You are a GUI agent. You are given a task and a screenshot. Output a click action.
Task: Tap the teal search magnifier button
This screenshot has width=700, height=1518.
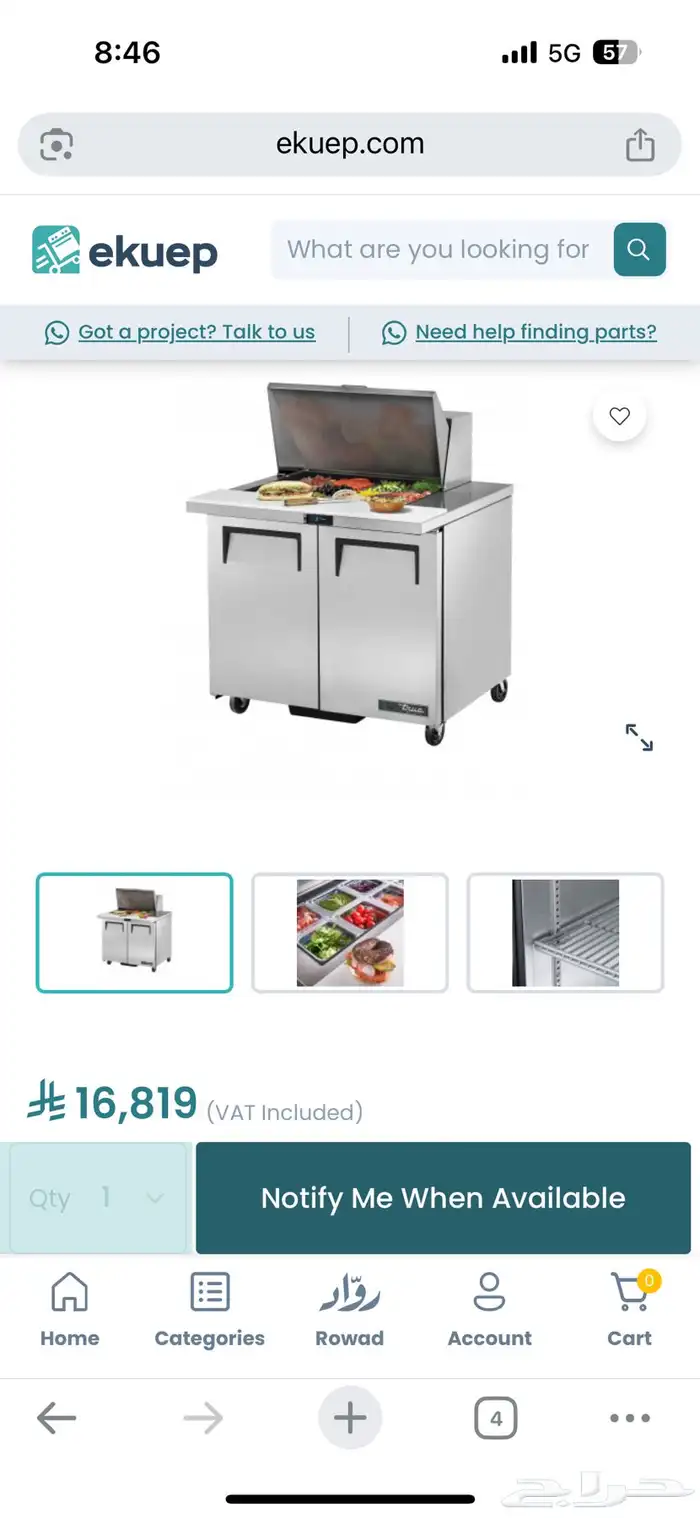[x=639, y=249]
